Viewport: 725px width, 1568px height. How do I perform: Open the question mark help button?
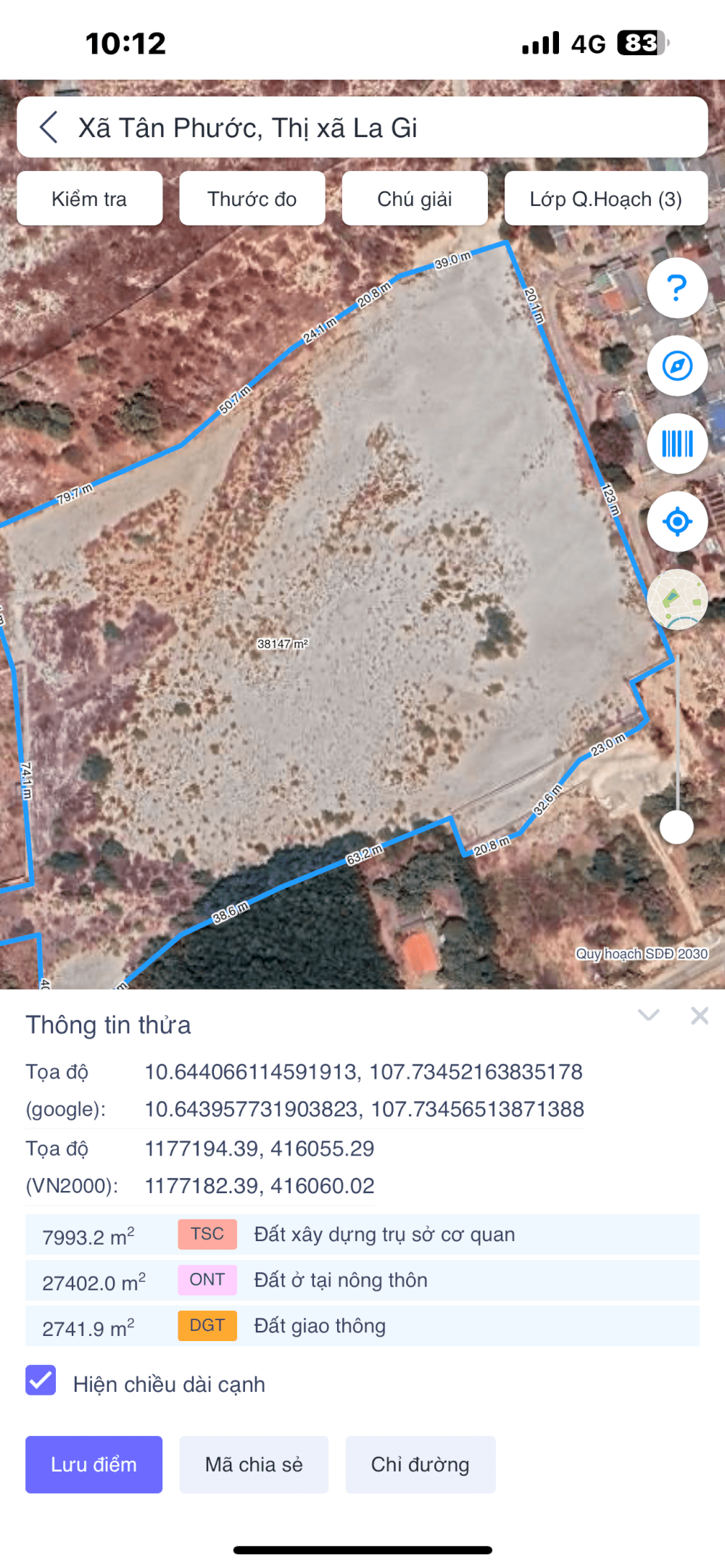(677, 289)
